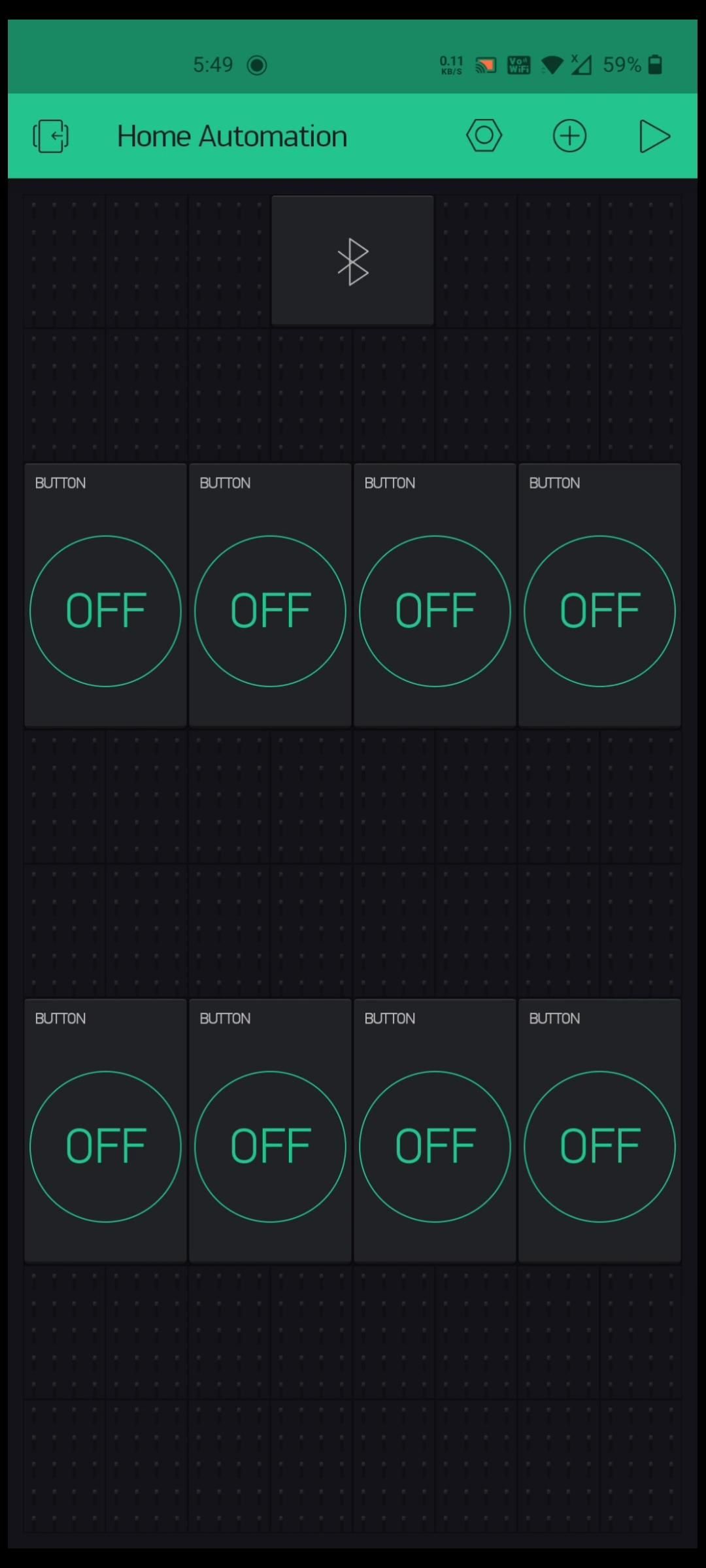Screen dimensions: 706x1568
Task: Turn on the second button in the bottom row
Action: tap(269, 1145)
